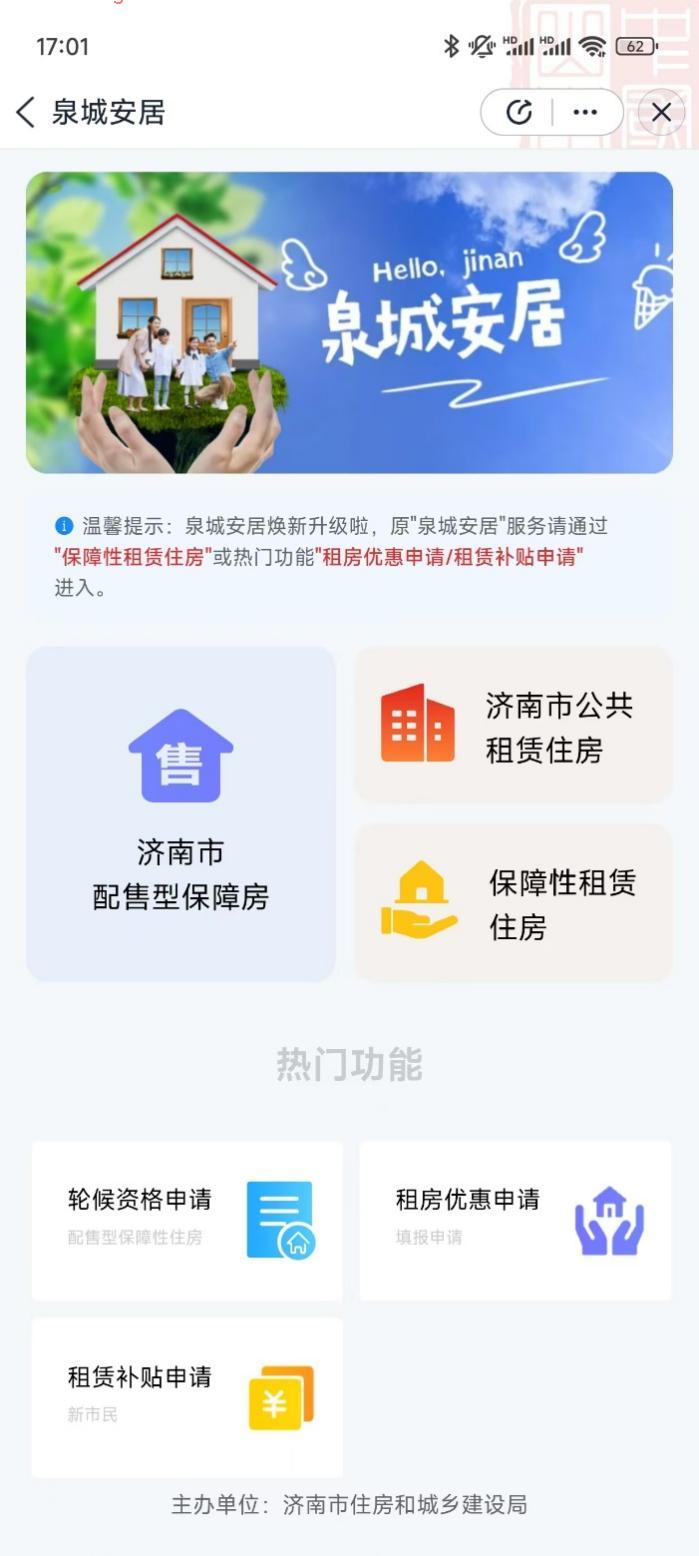
Task: Start 轮候资格申请 for 配售型保障性住房
Action: pos(187,1220)
